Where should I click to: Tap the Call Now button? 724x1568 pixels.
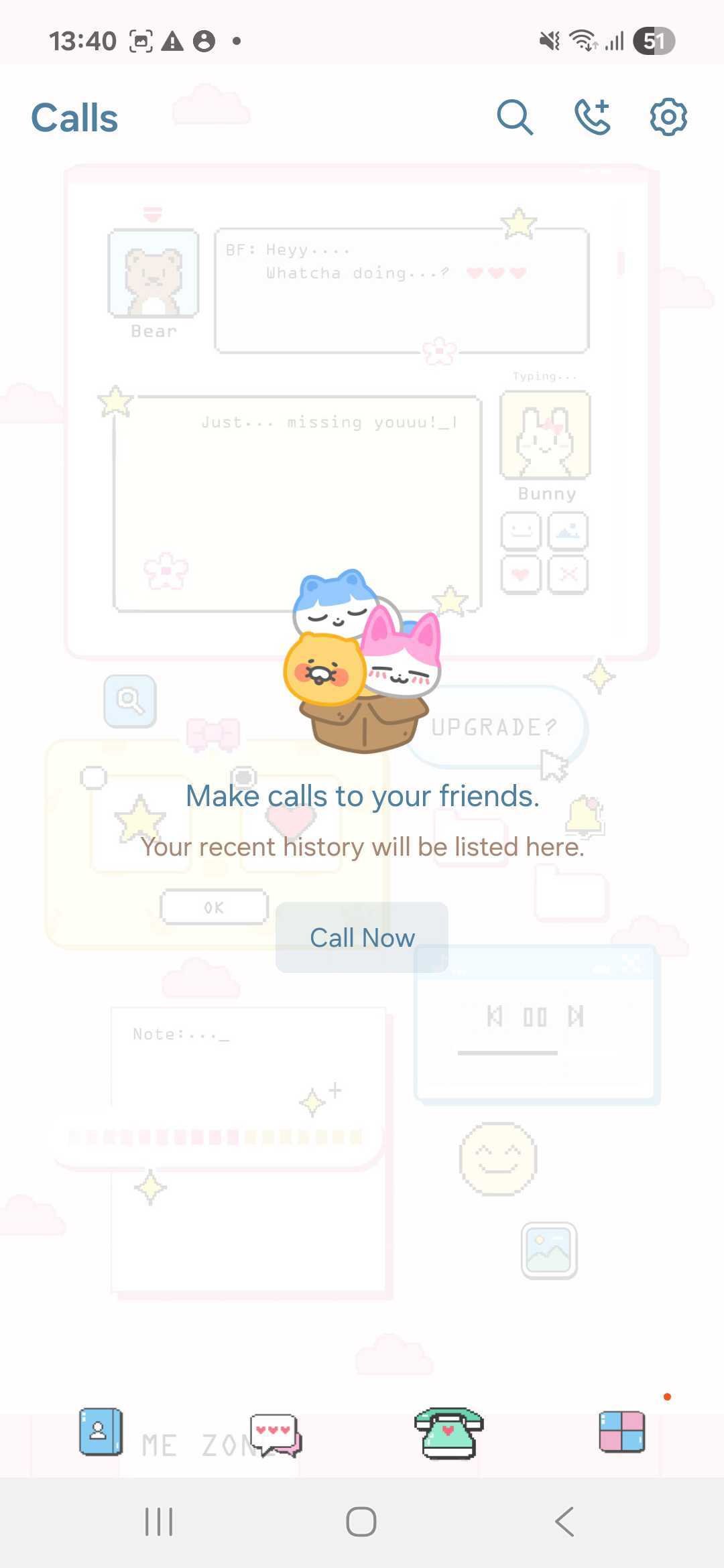tap(362, 937)
